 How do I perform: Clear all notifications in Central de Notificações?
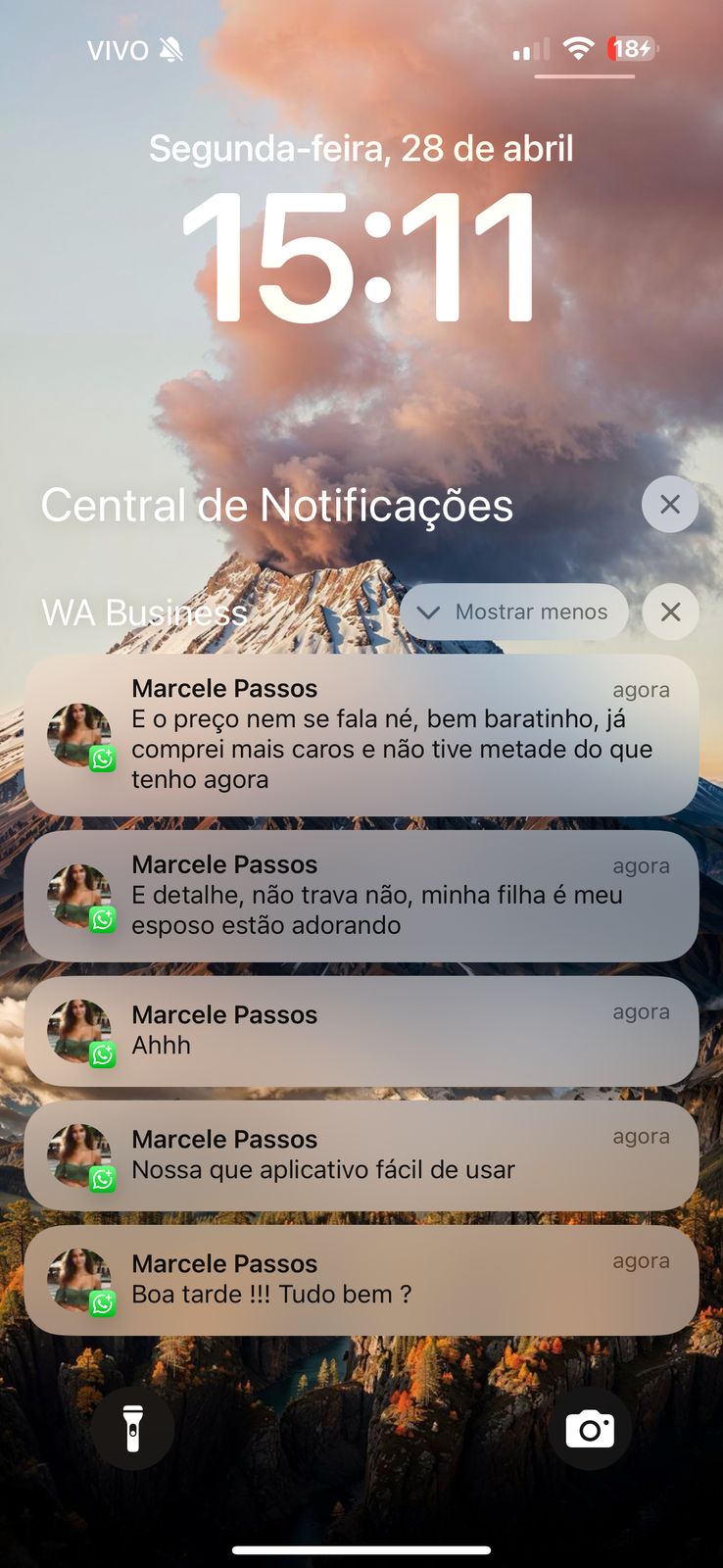pyautogui.click(x=670, y=505)
